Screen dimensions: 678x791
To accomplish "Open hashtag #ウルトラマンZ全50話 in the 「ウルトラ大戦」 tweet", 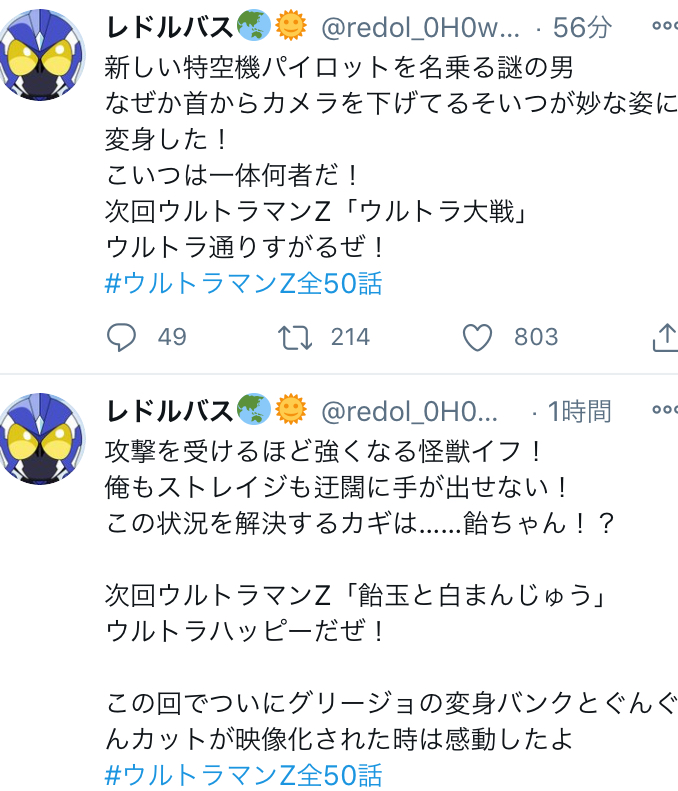I will click(243, 283).
